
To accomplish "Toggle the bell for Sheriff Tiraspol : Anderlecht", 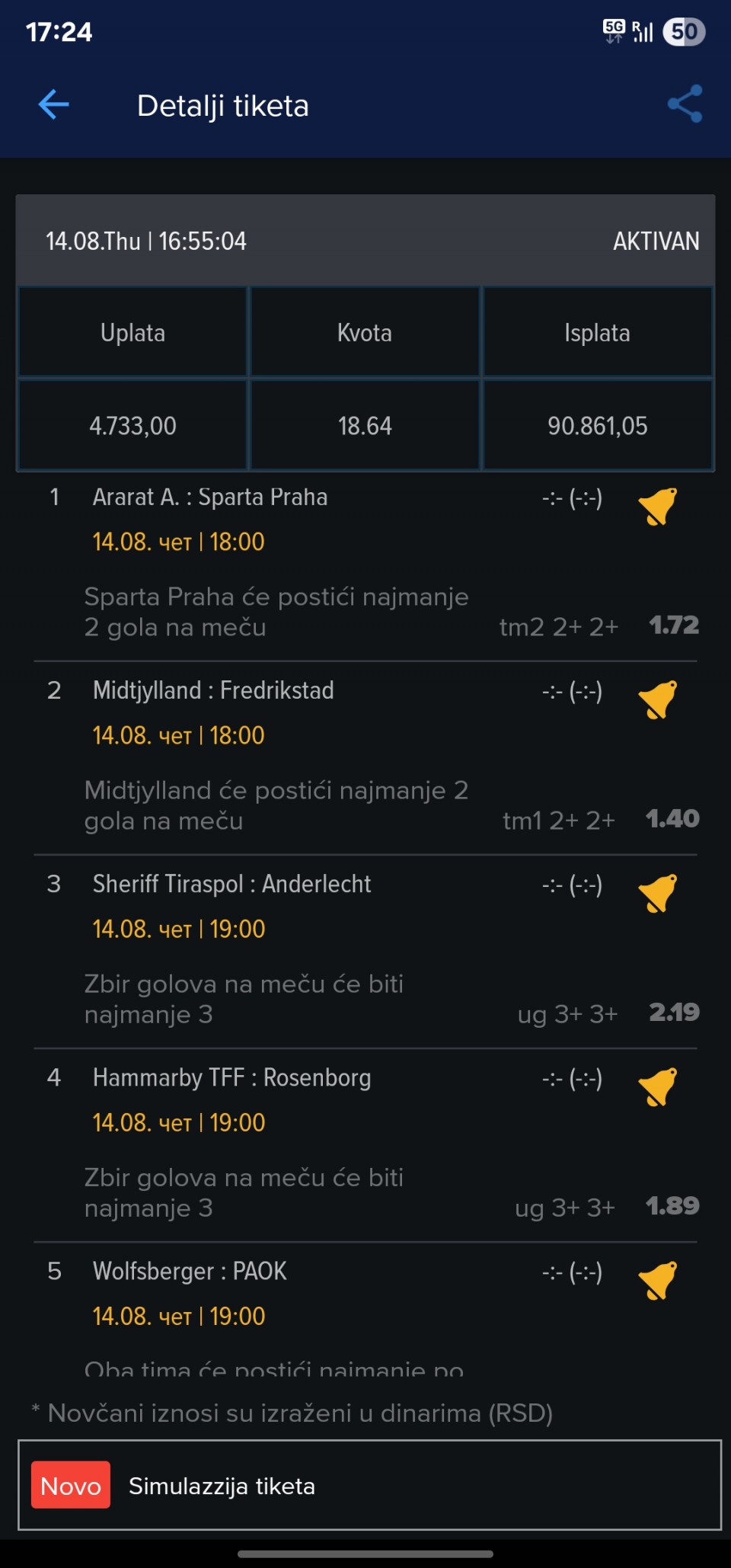I will click(658, 894).
